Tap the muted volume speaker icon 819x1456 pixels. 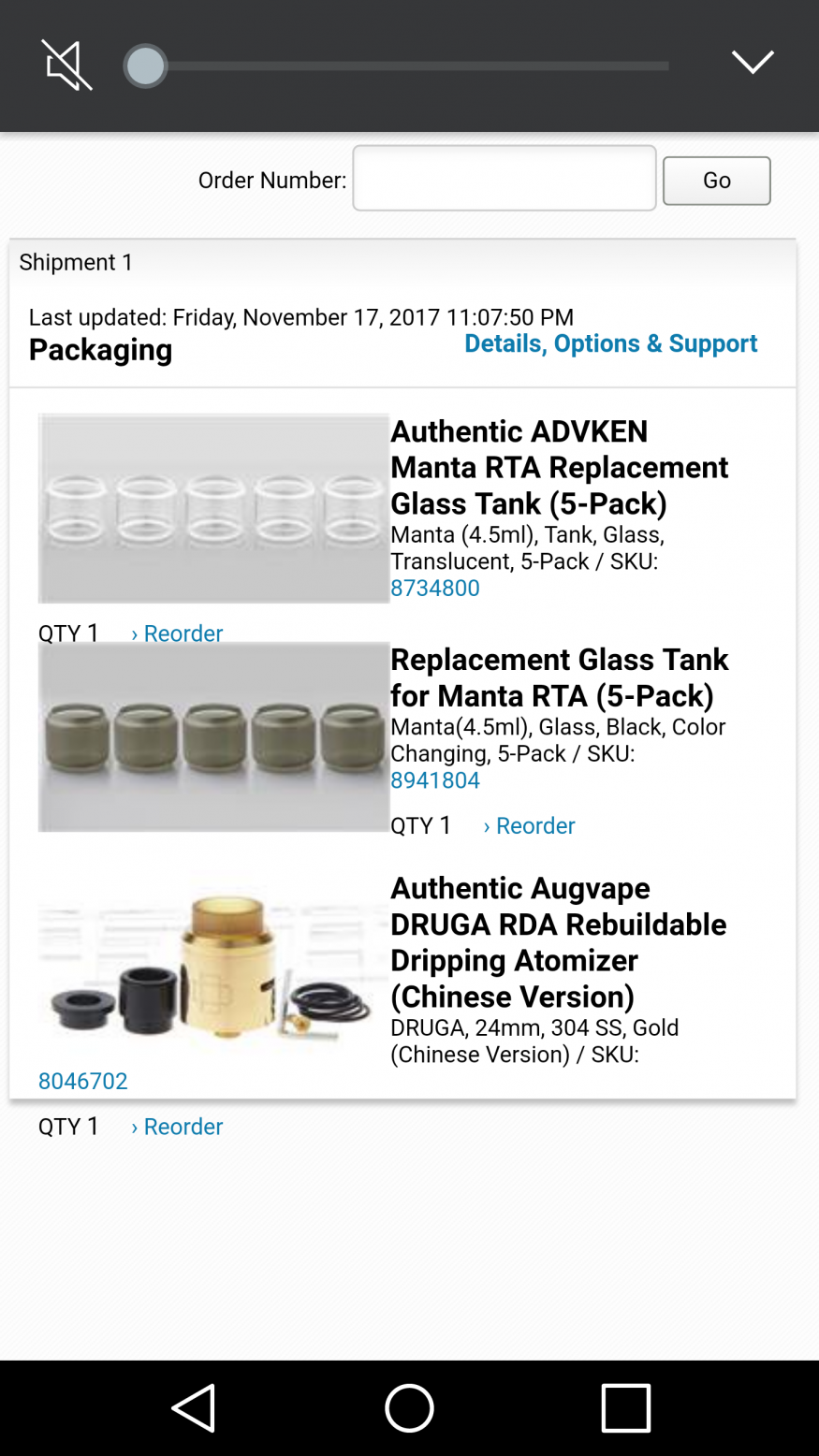[67, 66]
